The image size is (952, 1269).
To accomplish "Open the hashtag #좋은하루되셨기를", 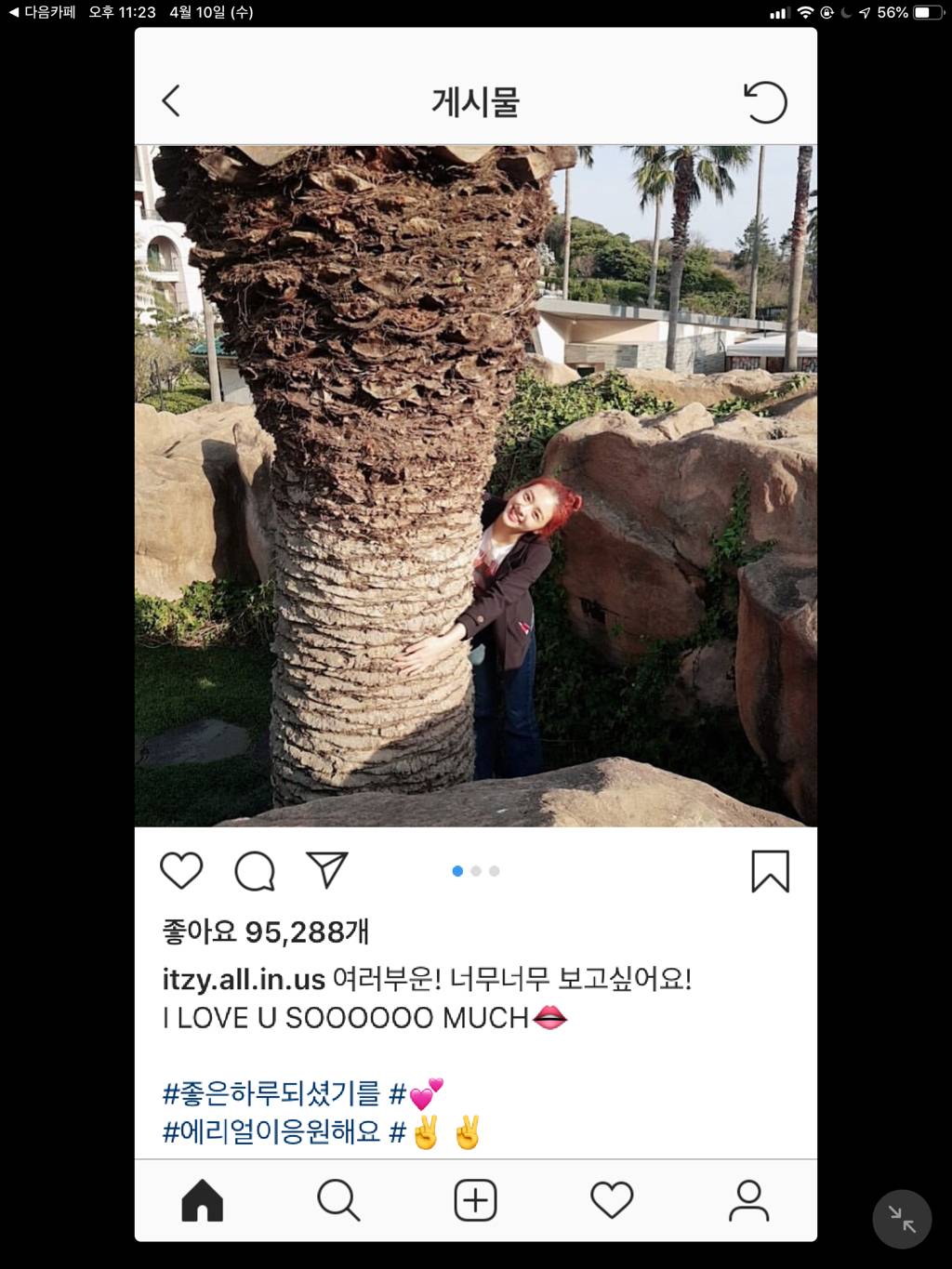I will 271,1094.
